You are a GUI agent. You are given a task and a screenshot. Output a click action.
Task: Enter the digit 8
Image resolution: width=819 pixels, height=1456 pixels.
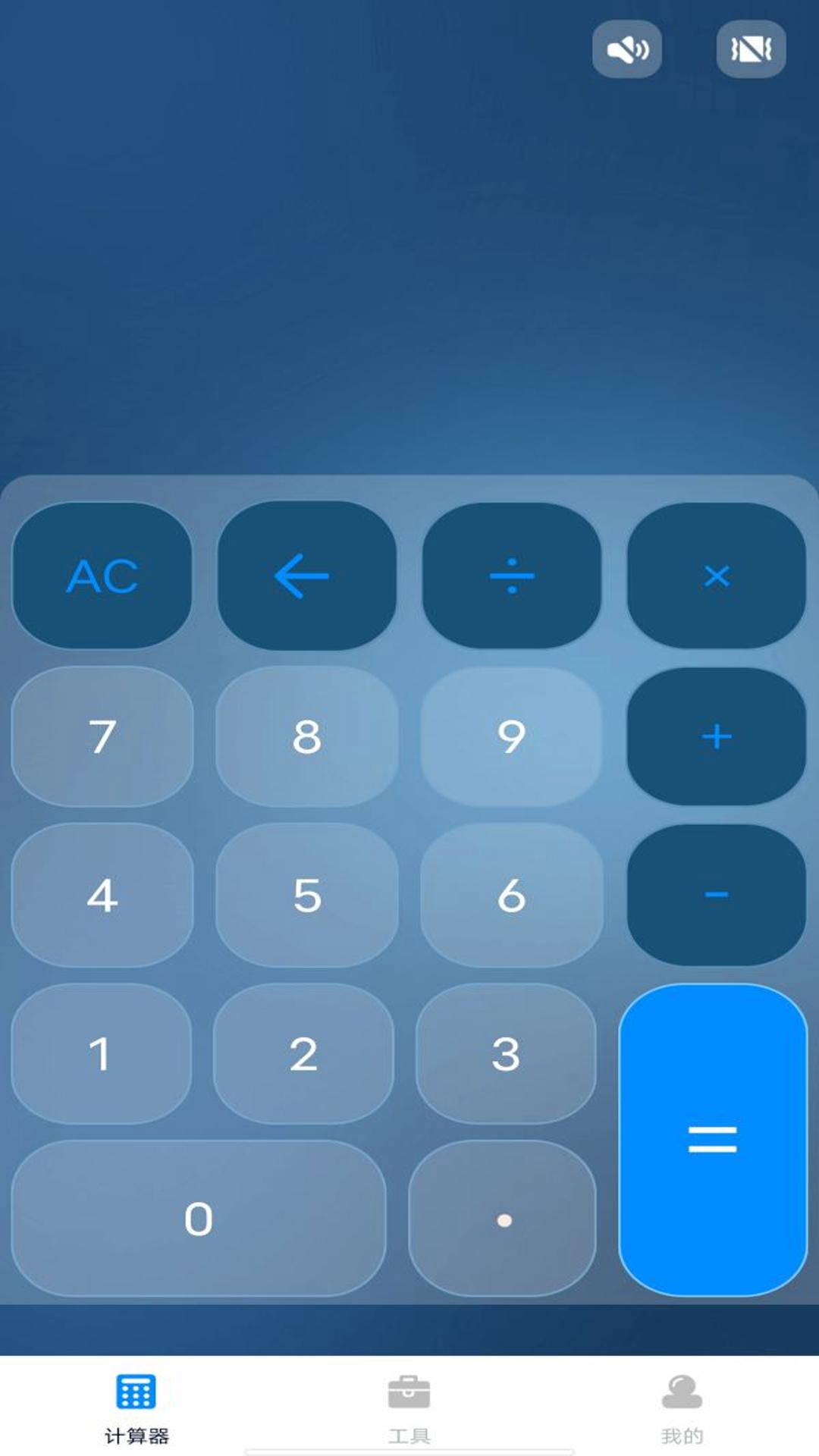[306, 736]
